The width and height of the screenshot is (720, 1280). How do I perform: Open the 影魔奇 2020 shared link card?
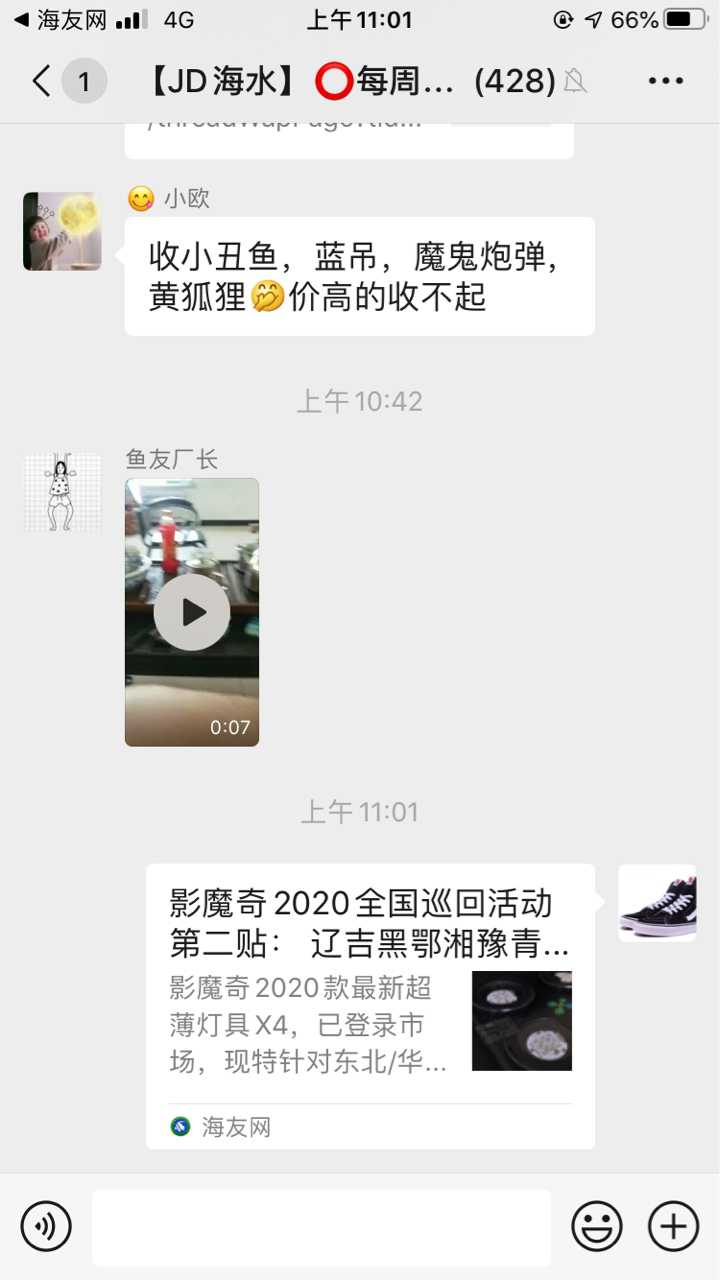click(x=370, y=1005)
